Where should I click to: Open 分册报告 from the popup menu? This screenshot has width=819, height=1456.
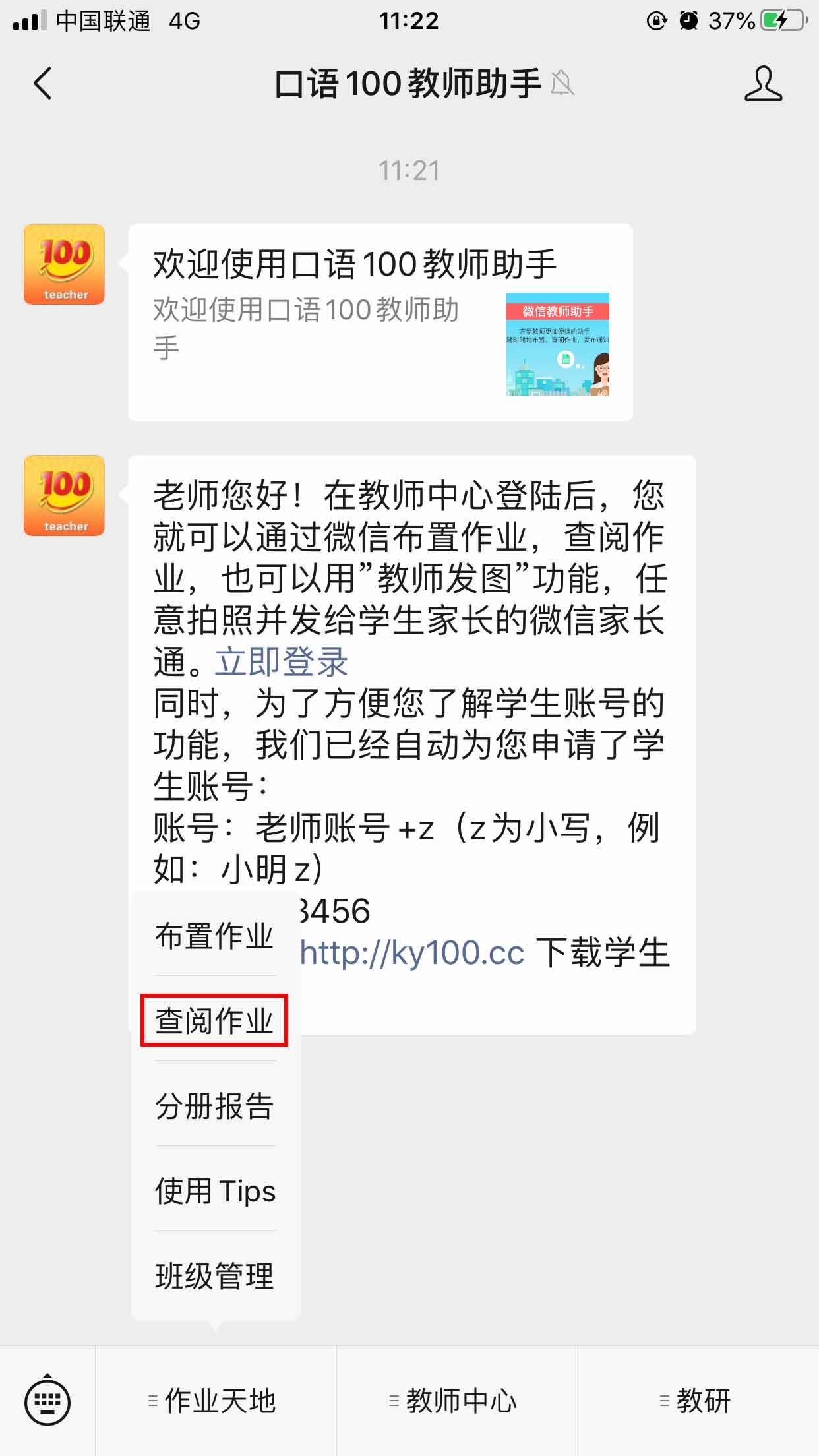pyautogui.click(x=214, y=1106)
